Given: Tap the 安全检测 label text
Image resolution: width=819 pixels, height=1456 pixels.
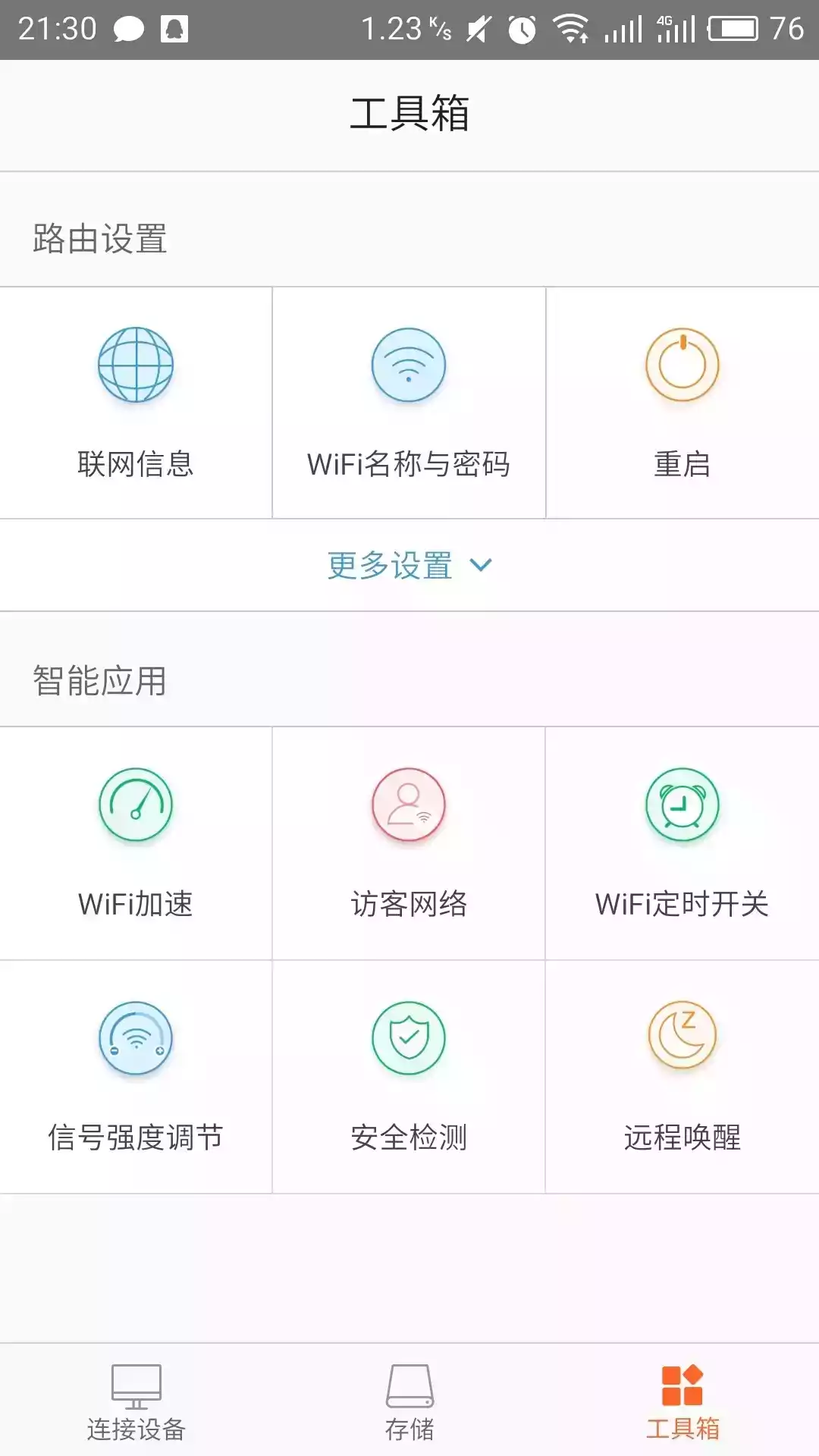Looking at the screenshot, I should coord(409,1136).
